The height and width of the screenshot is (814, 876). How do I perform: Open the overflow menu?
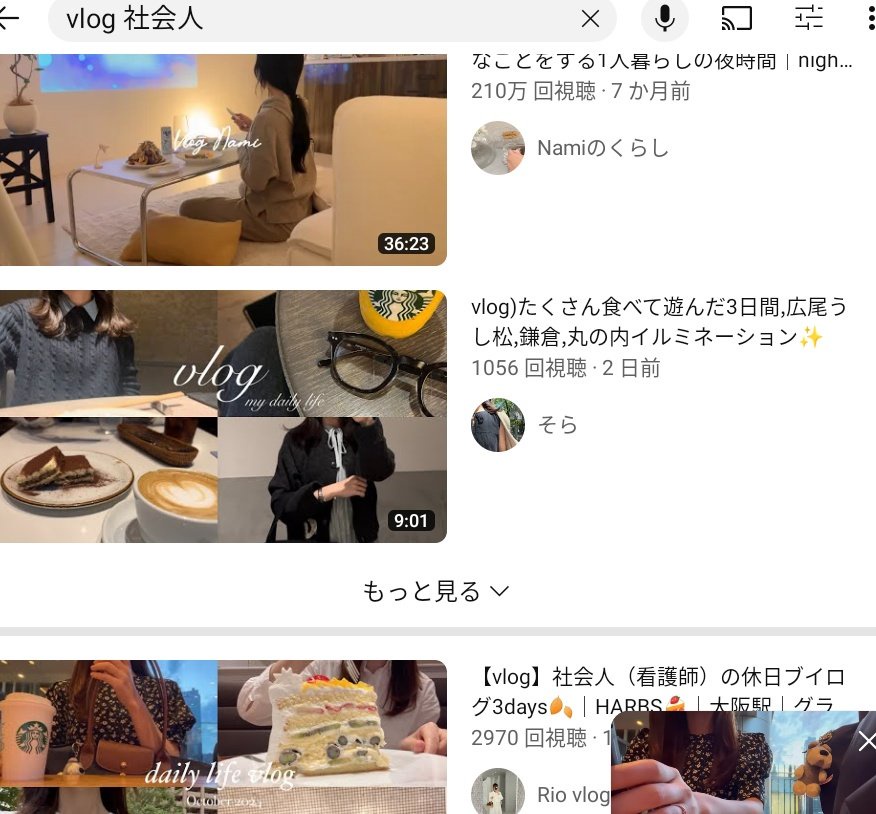pyautogui.click(x=868, y=18)
